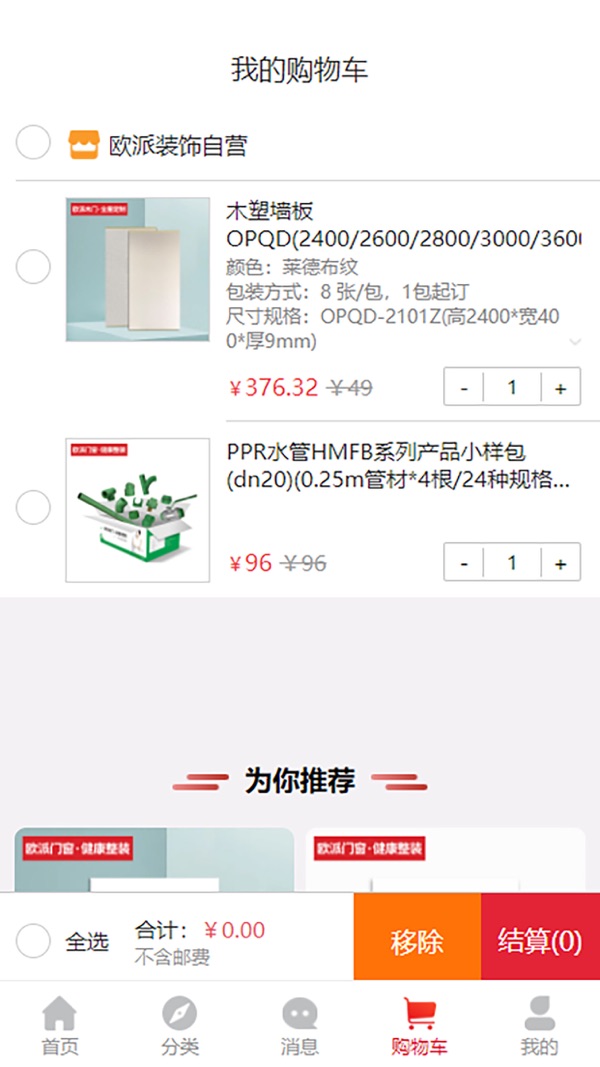Decrease 木塑墙板 quantity with minus
Viewport: 600px width, 1067px height.
[464, 388]
